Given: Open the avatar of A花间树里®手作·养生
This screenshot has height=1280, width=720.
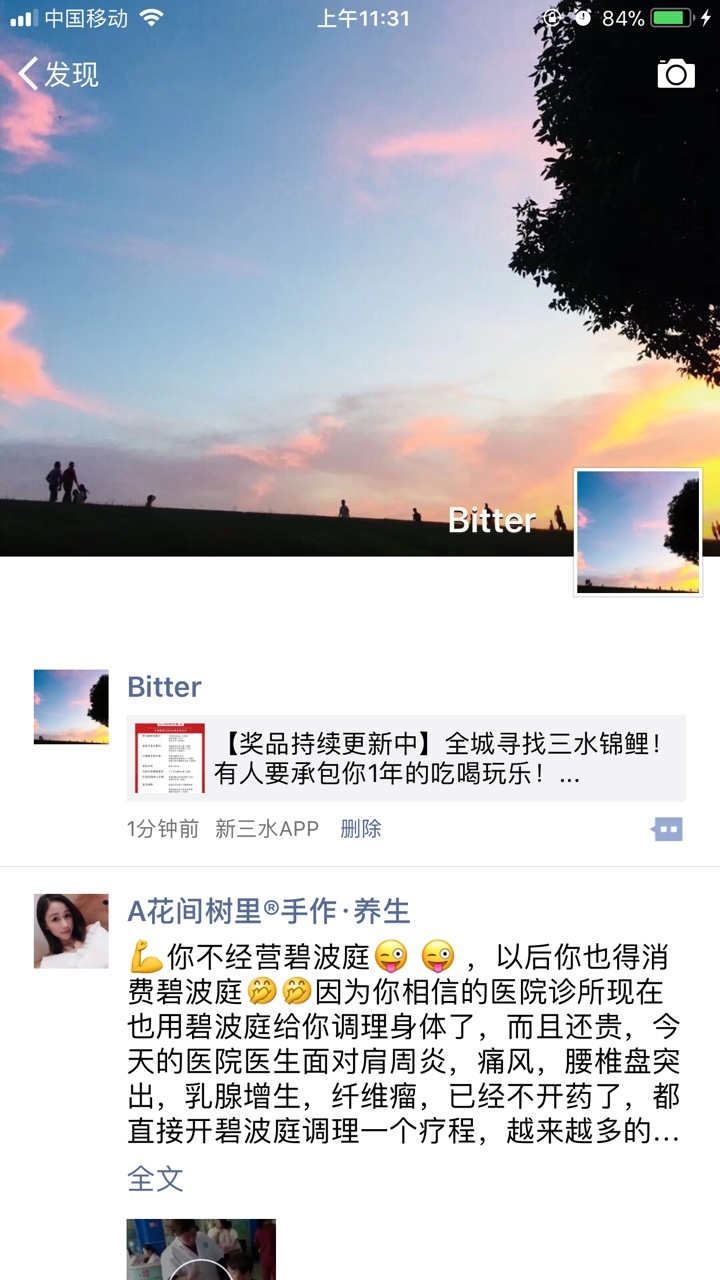Looking at the screenshot, I should click(71, 930).
